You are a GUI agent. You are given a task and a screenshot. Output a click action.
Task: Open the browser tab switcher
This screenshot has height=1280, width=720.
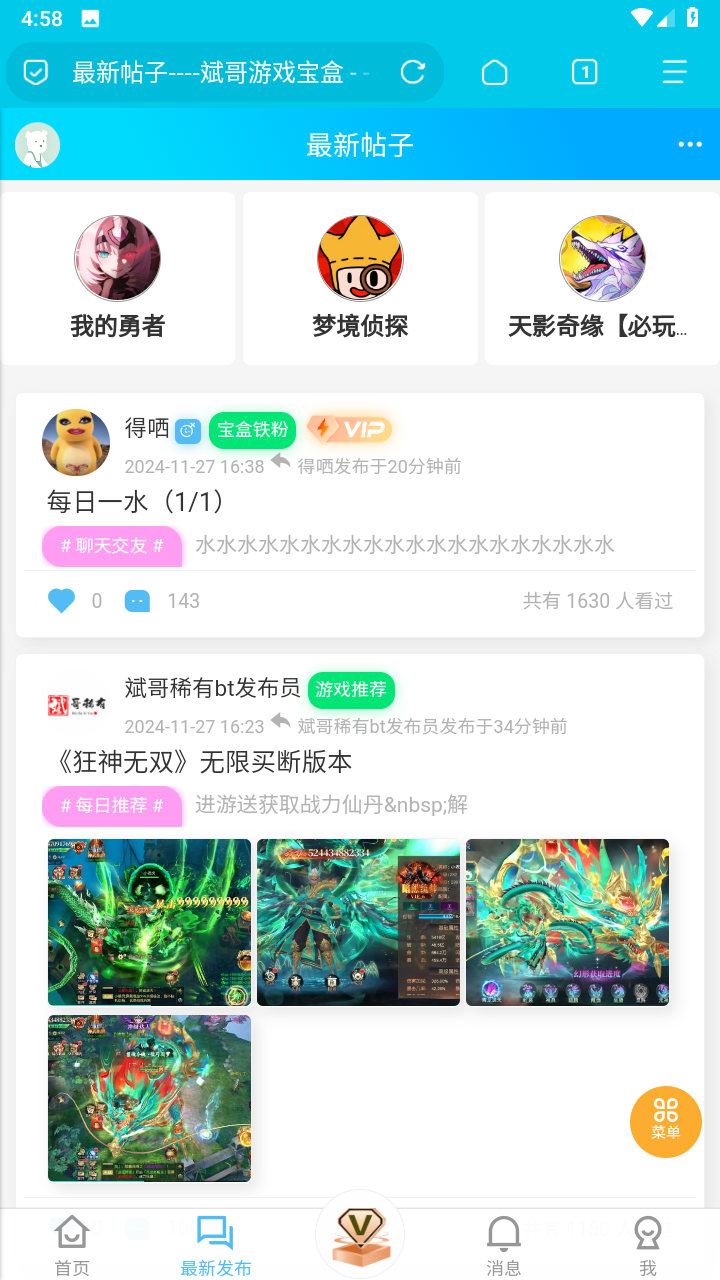pos(584,72)
